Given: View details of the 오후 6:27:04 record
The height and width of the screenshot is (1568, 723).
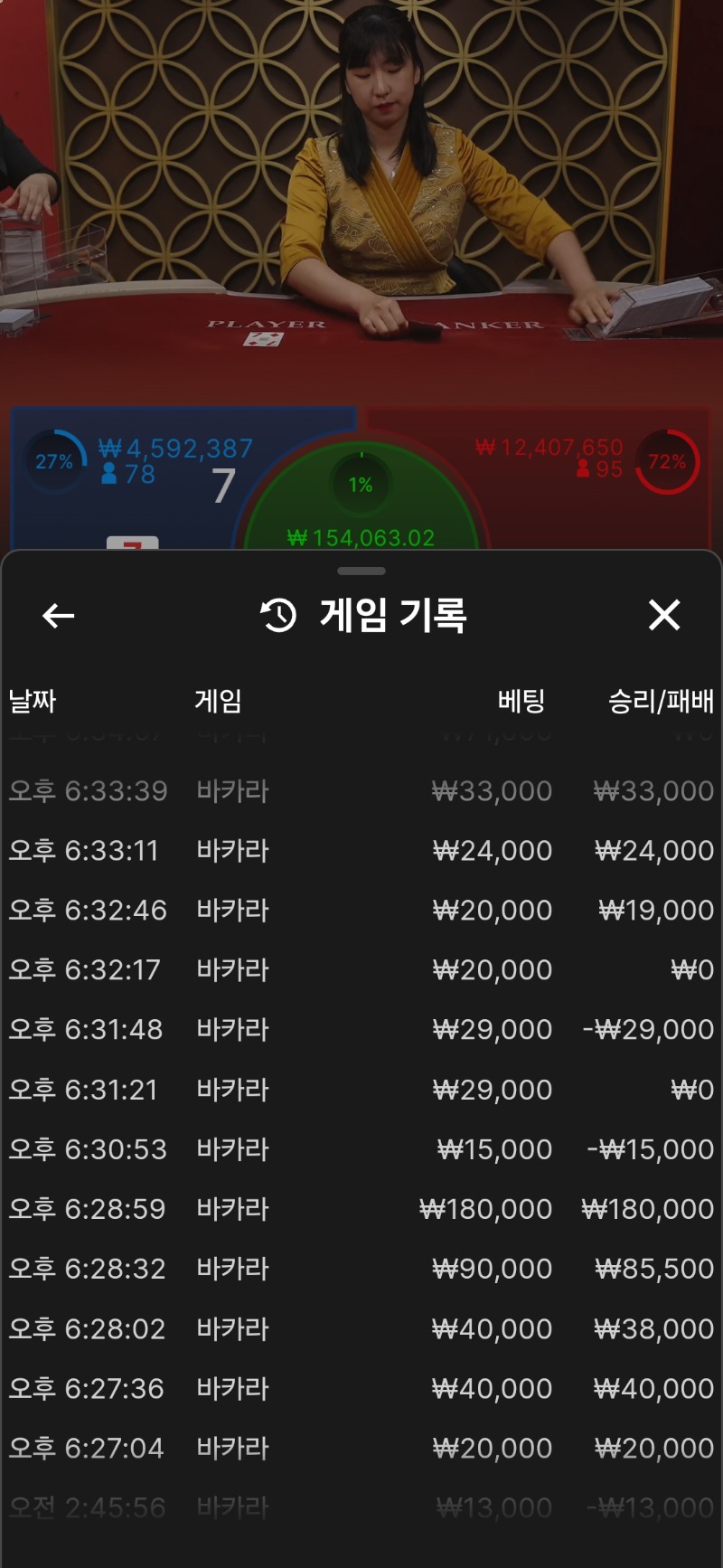Looking at the screenshot, I should pyautogui.click(x=361, y=1449).
